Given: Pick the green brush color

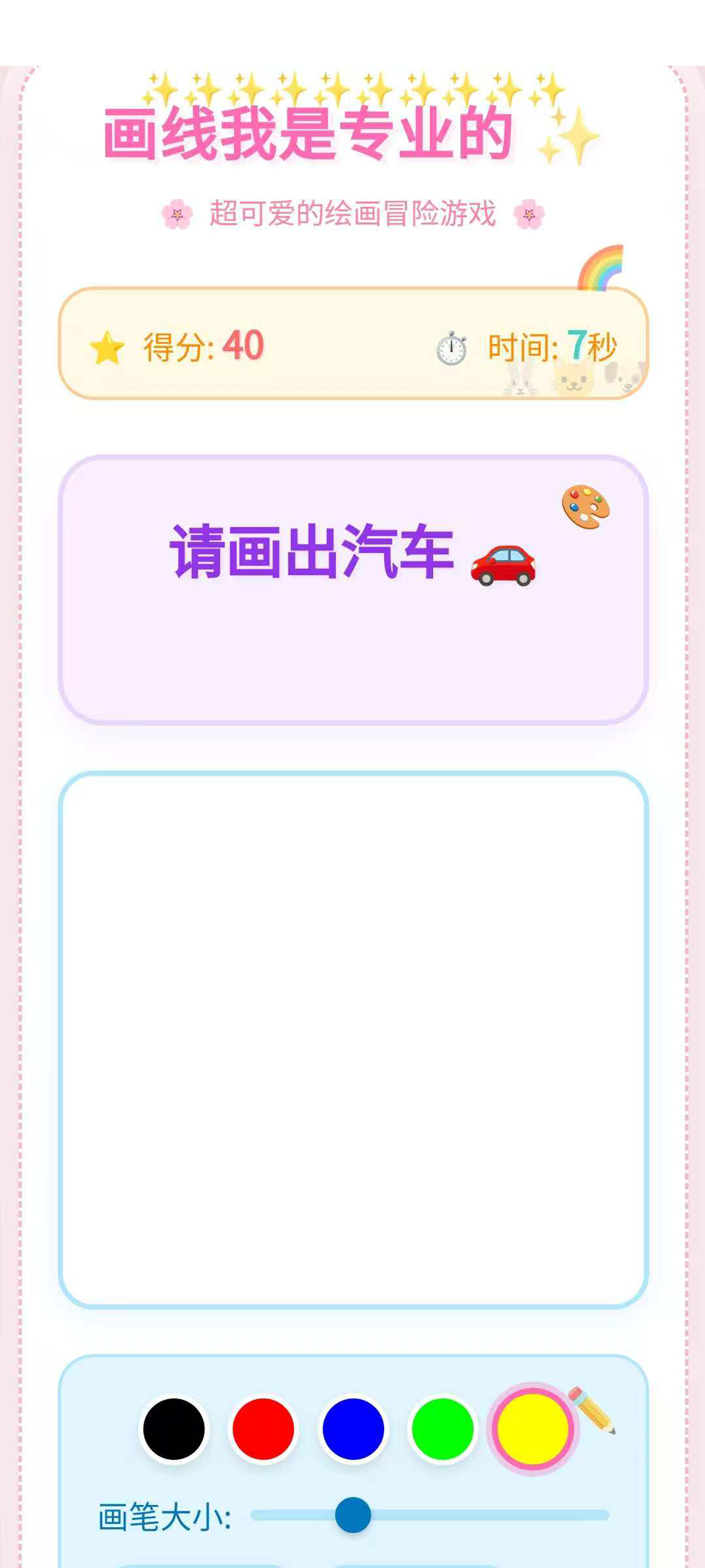Looking at the screenshot, I should pyautogui.click(x=442, y=1428).
